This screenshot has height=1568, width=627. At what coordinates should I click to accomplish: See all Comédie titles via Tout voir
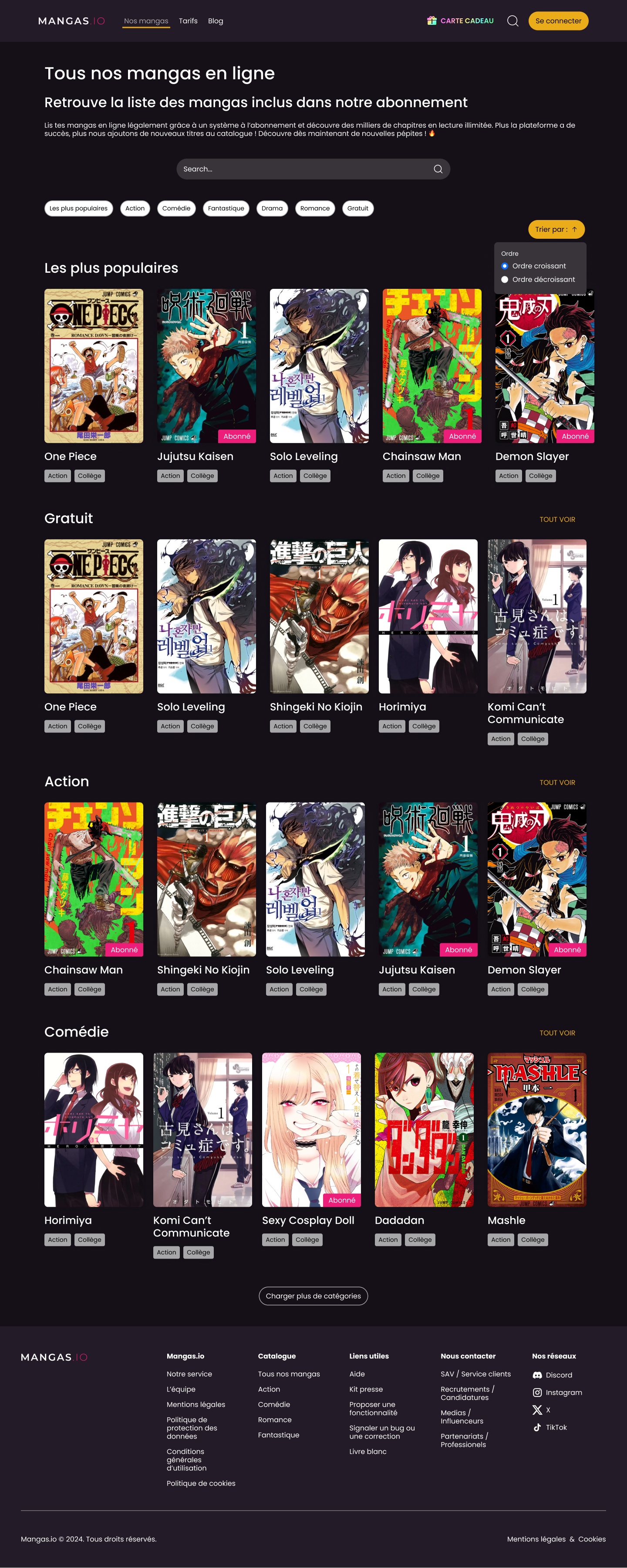557,1033
